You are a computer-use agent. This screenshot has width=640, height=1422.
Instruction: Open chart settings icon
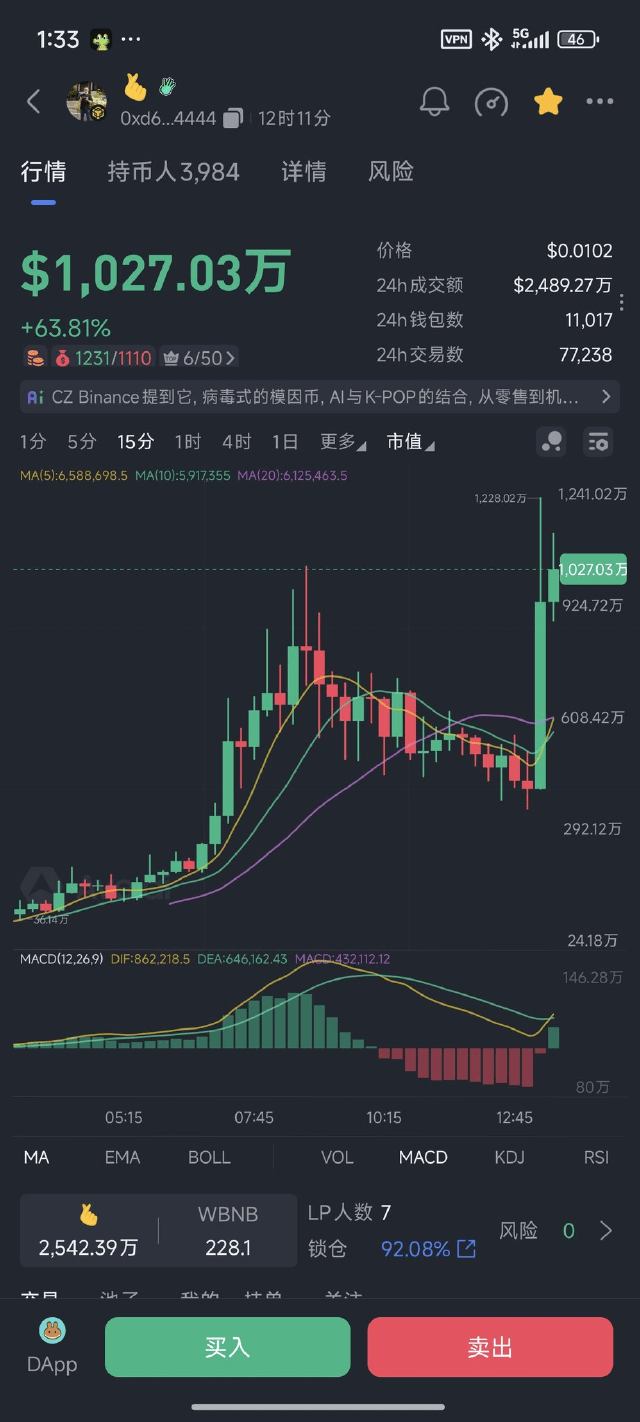(599, 441)
